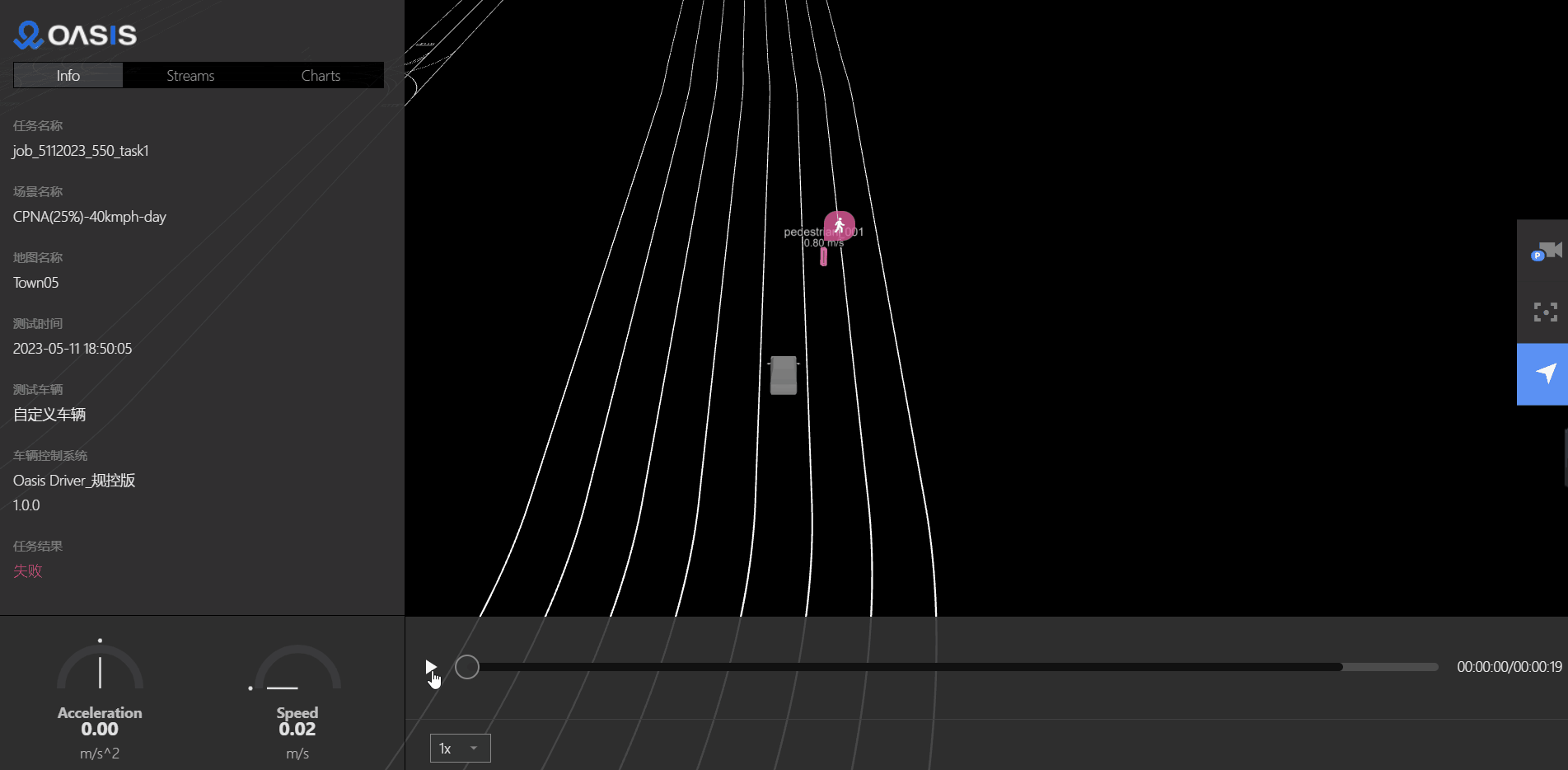
Task: Toggle the camera view mode icon
Action: pyautogui.click(x=1545, y=251)
